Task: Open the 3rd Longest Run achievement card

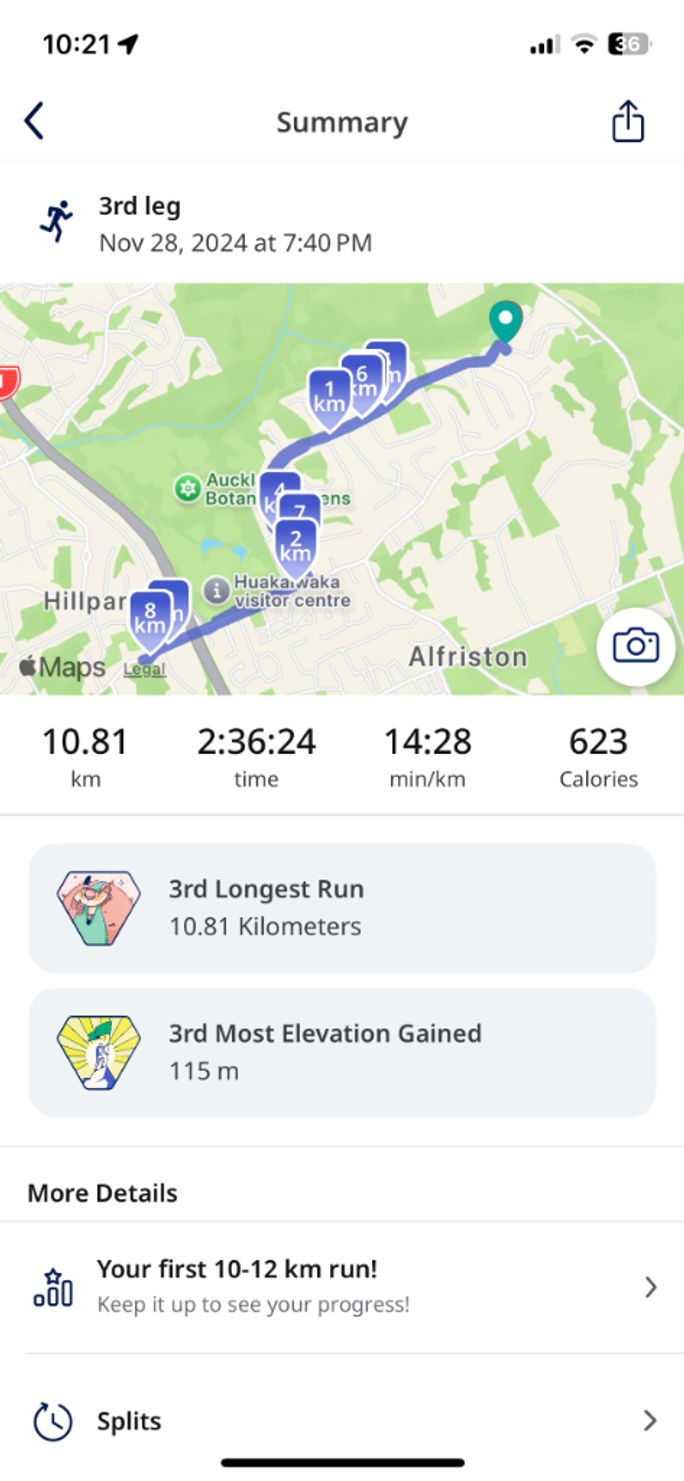Action: [x=342, y=908]
